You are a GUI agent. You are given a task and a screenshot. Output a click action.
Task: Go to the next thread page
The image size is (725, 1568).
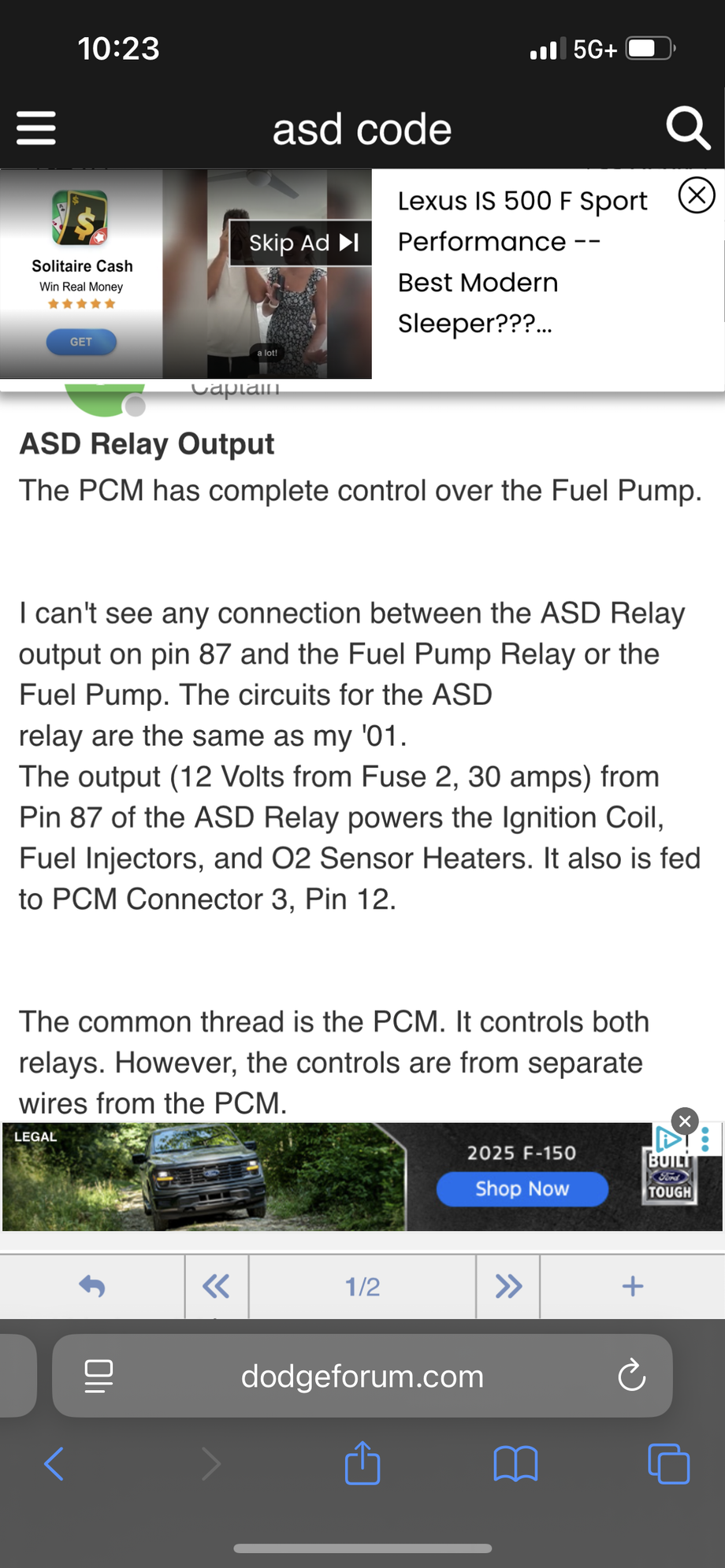[x=508, y=1286]
